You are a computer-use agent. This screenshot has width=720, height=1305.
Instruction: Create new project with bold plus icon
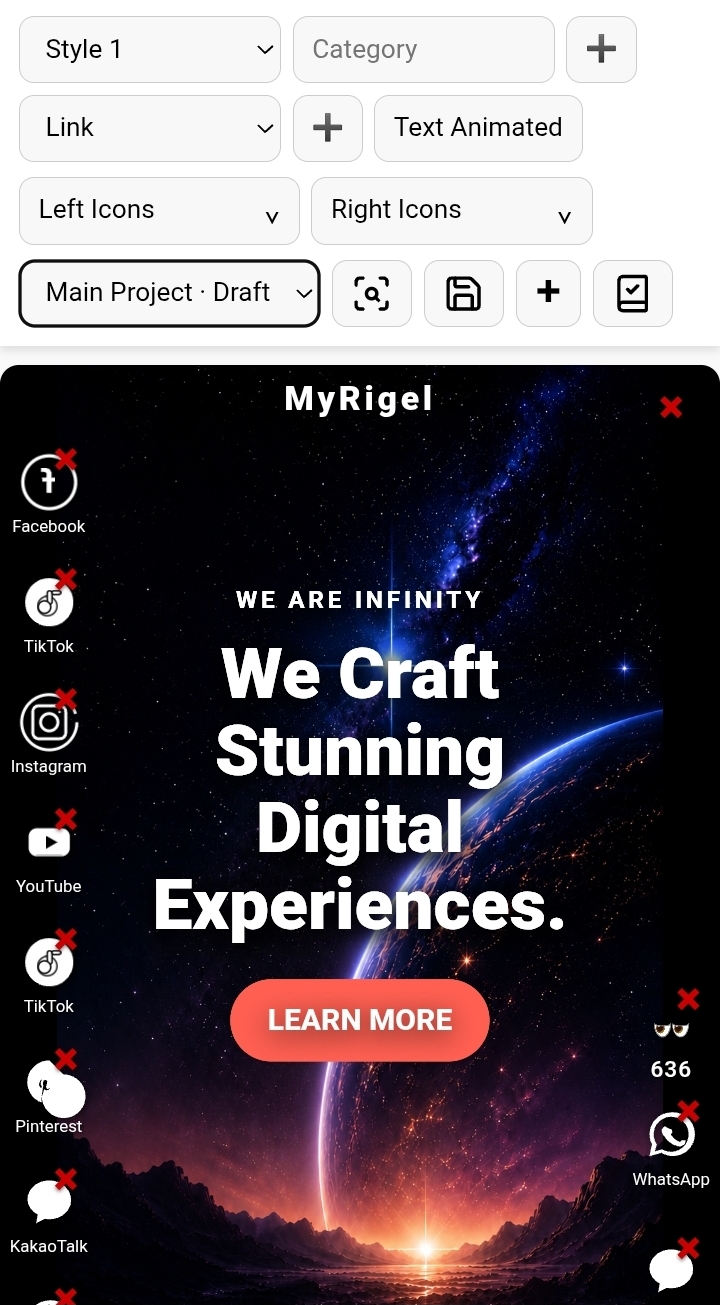548,293
